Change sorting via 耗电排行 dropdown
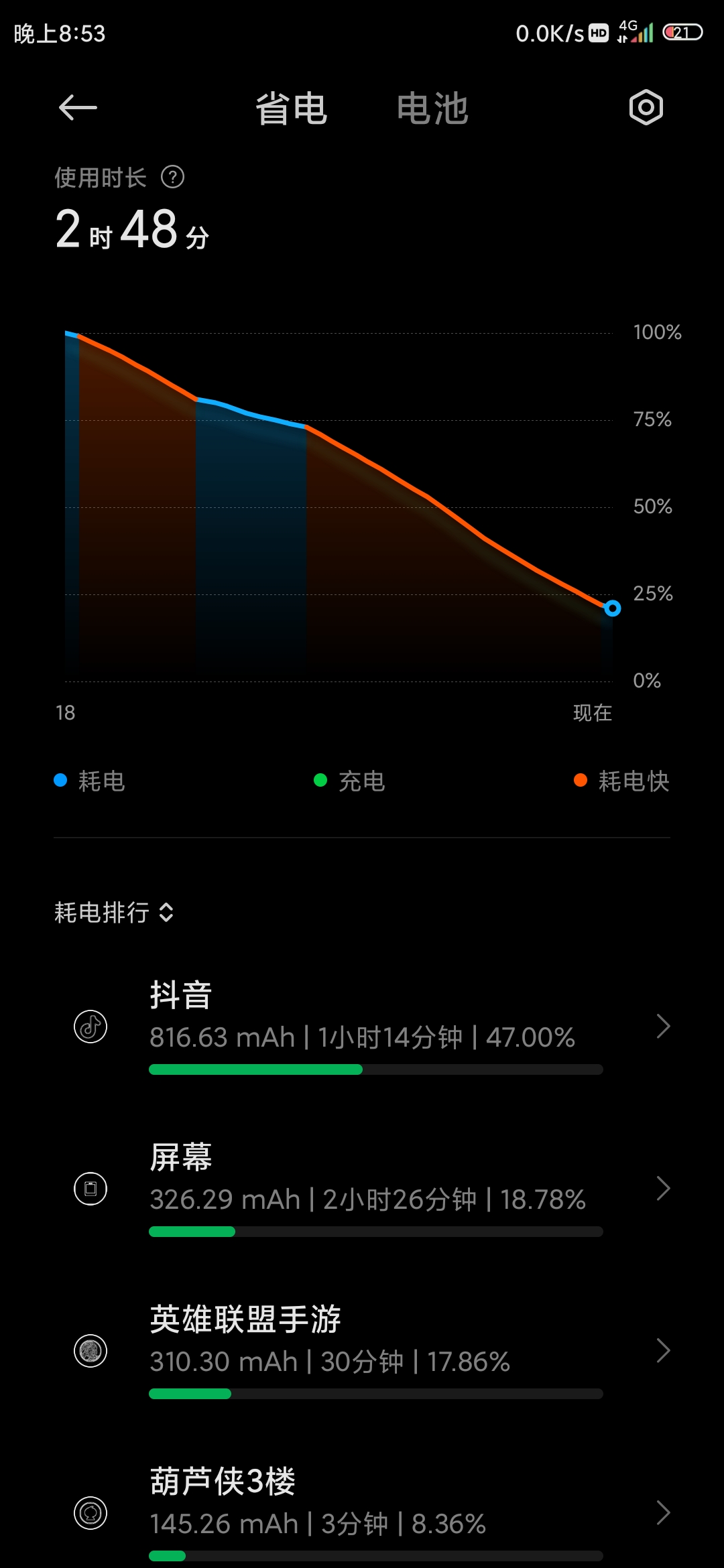Viewport: 724px width, 1568px height. tap(114, 912)
